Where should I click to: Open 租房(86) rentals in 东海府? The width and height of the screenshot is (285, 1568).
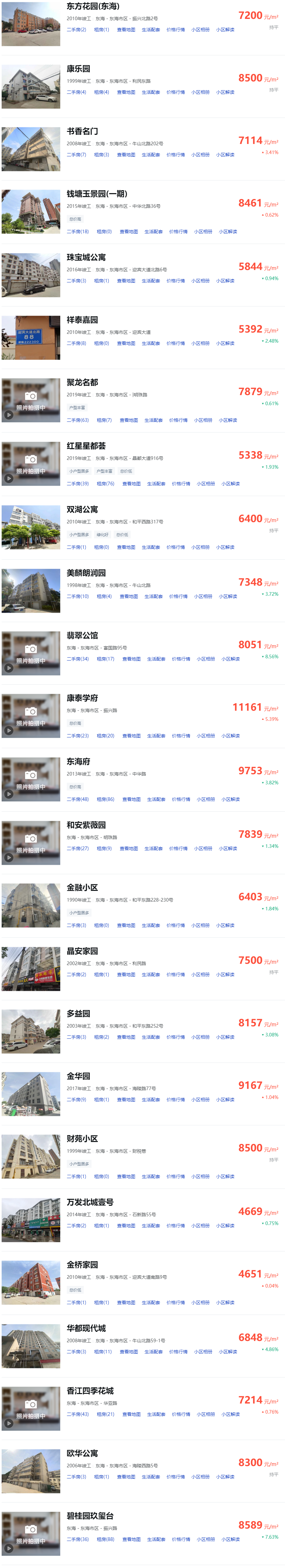point(105,800)
